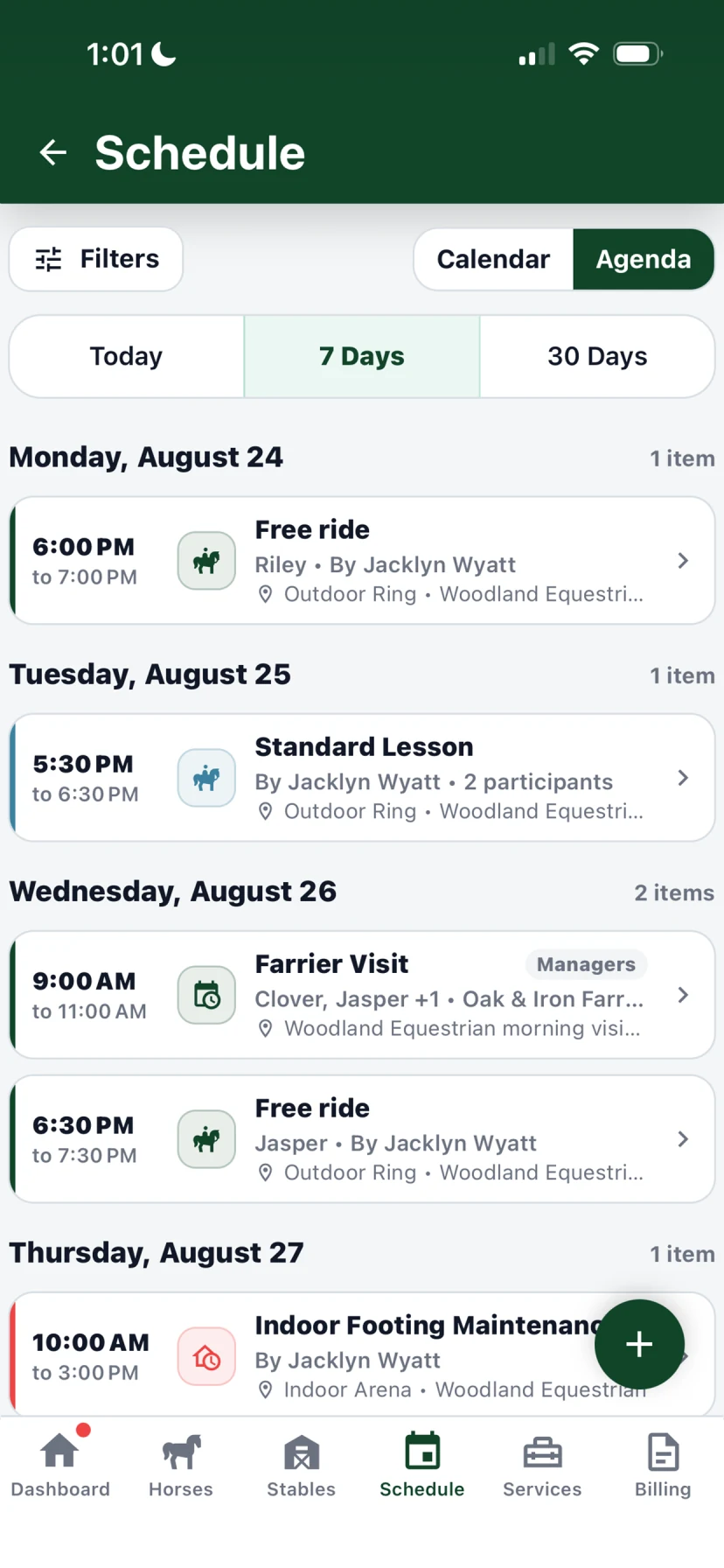Open Monday's Free ride with Riley
Image resolution: width=724 pixels, height=1568 pixels.
362,561
